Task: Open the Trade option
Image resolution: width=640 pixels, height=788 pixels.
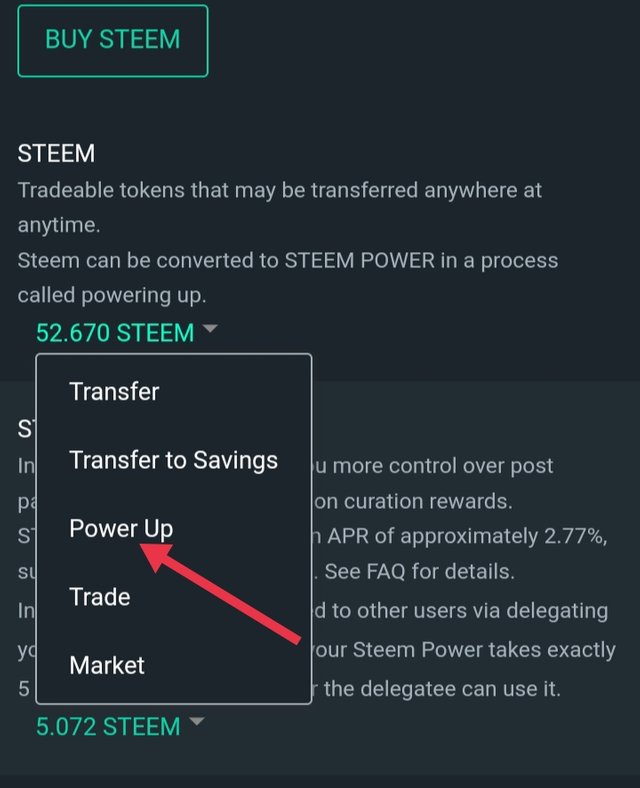Action: pos(100,597)
